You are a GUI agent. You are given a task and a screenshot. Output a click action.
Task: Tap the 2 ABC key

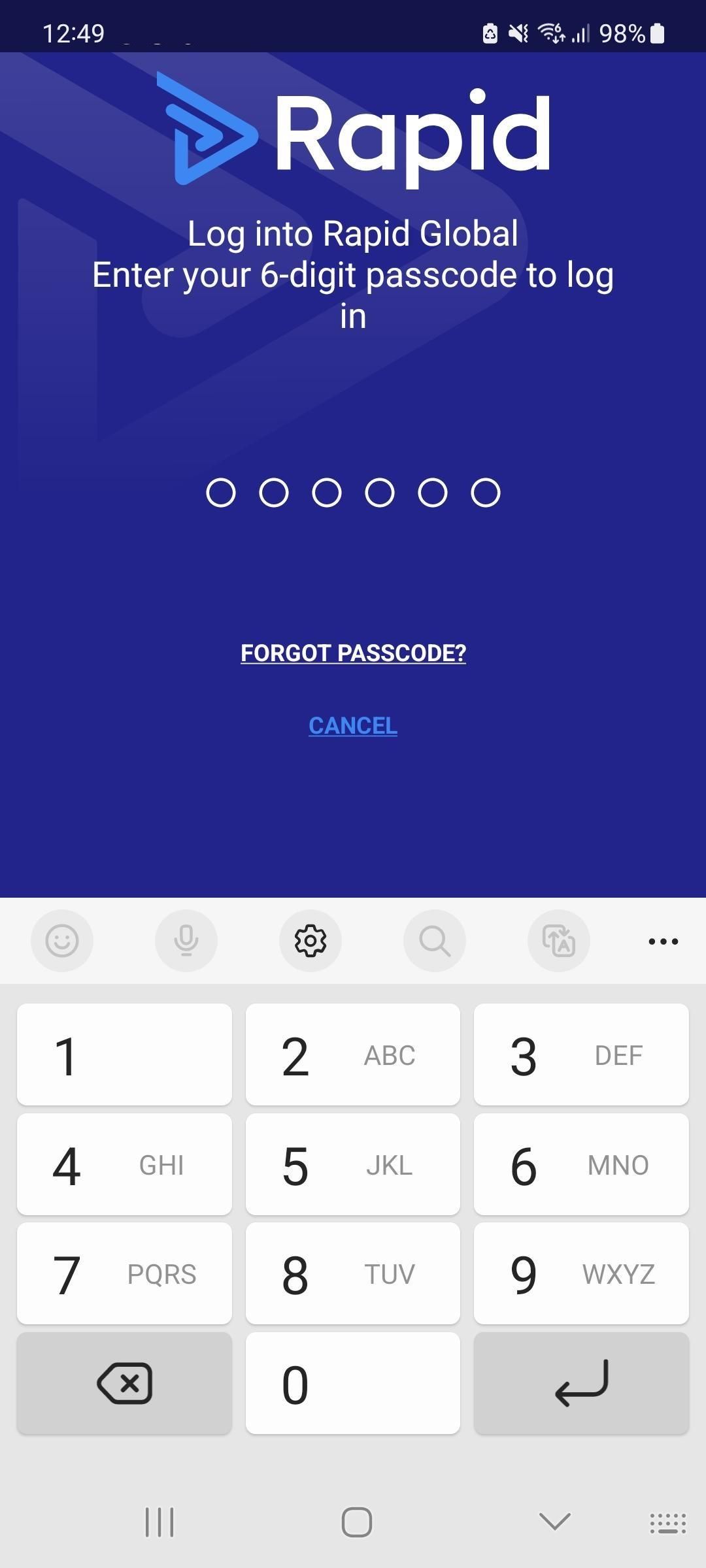(x=353, y=1055)
